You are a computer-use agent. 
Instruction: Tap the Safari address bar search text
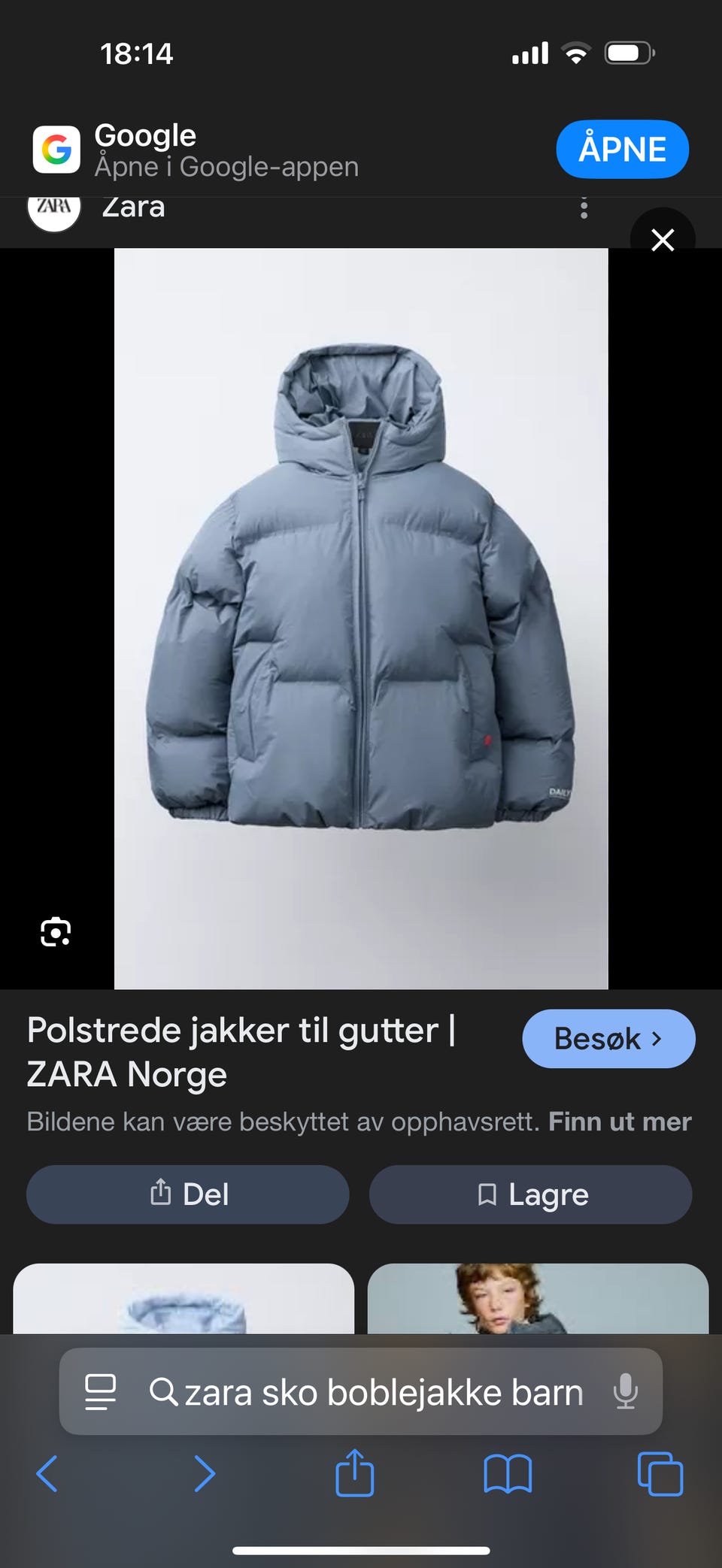point(384,1392)
